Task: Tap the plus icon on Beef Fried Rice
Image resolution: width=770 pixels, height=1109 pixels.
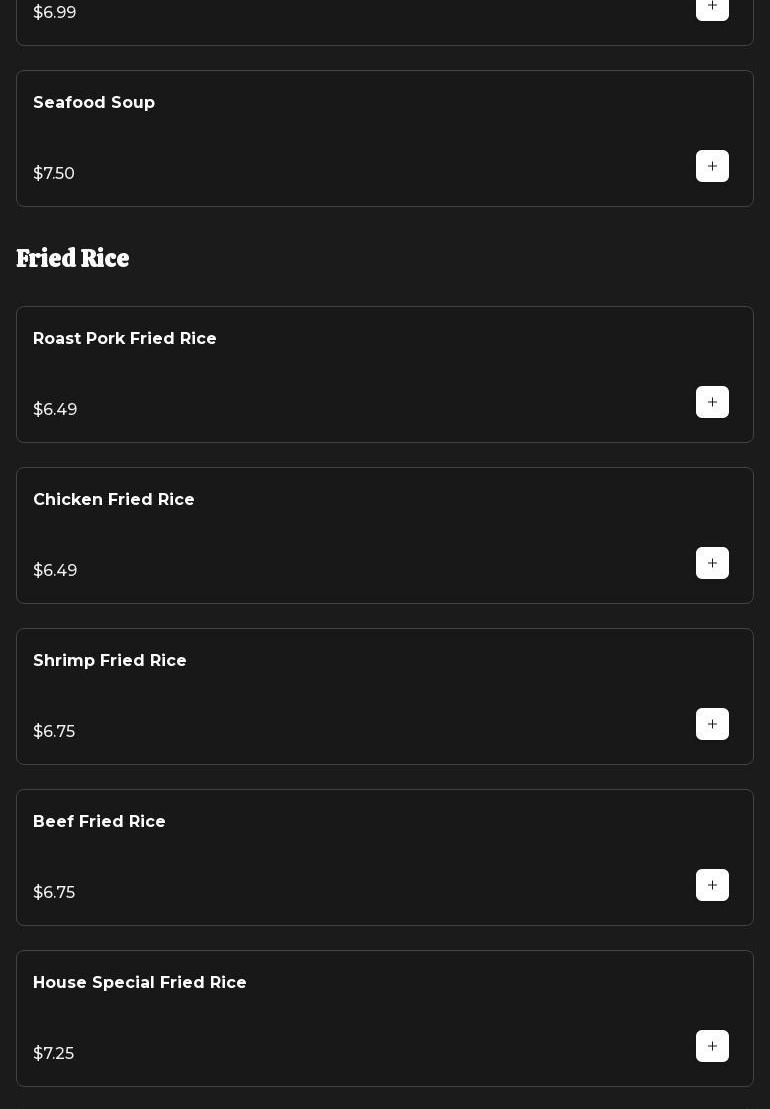Action: (x=712, y=885)
